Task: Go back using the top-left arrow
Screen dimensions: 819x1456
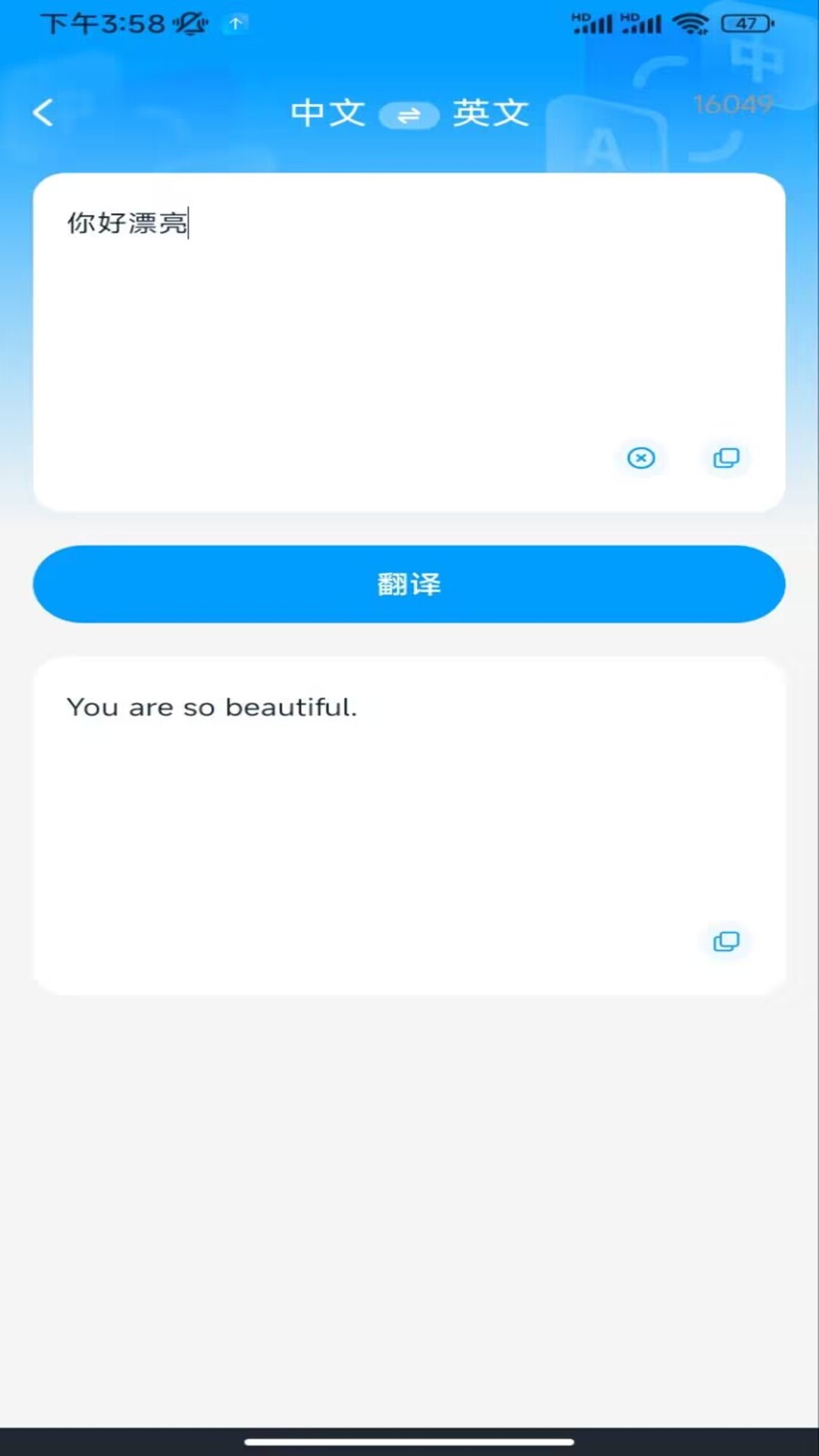Action: click(43, 113)
